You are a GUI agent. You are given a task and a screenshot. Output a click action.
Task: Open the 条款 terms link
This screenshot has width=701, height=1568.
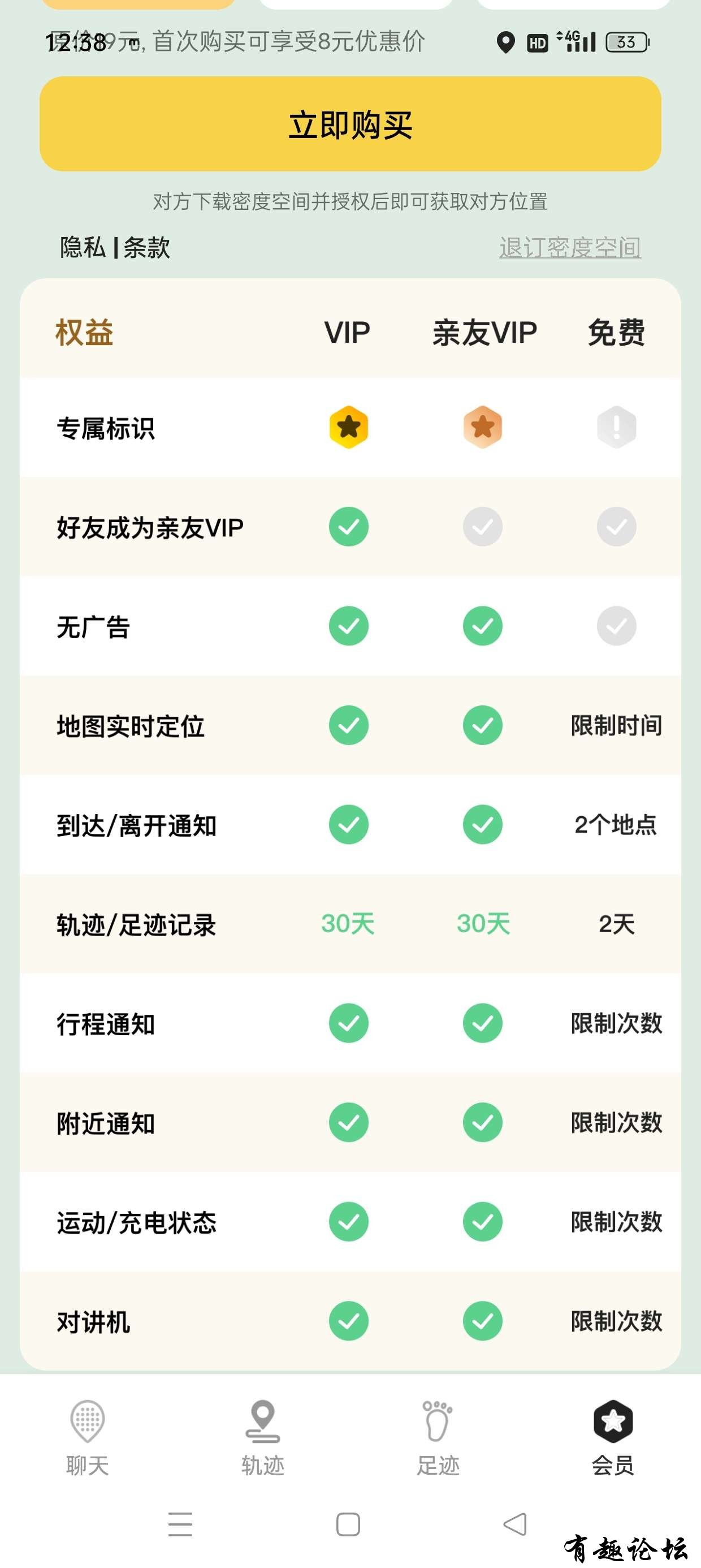click(146, 248)
